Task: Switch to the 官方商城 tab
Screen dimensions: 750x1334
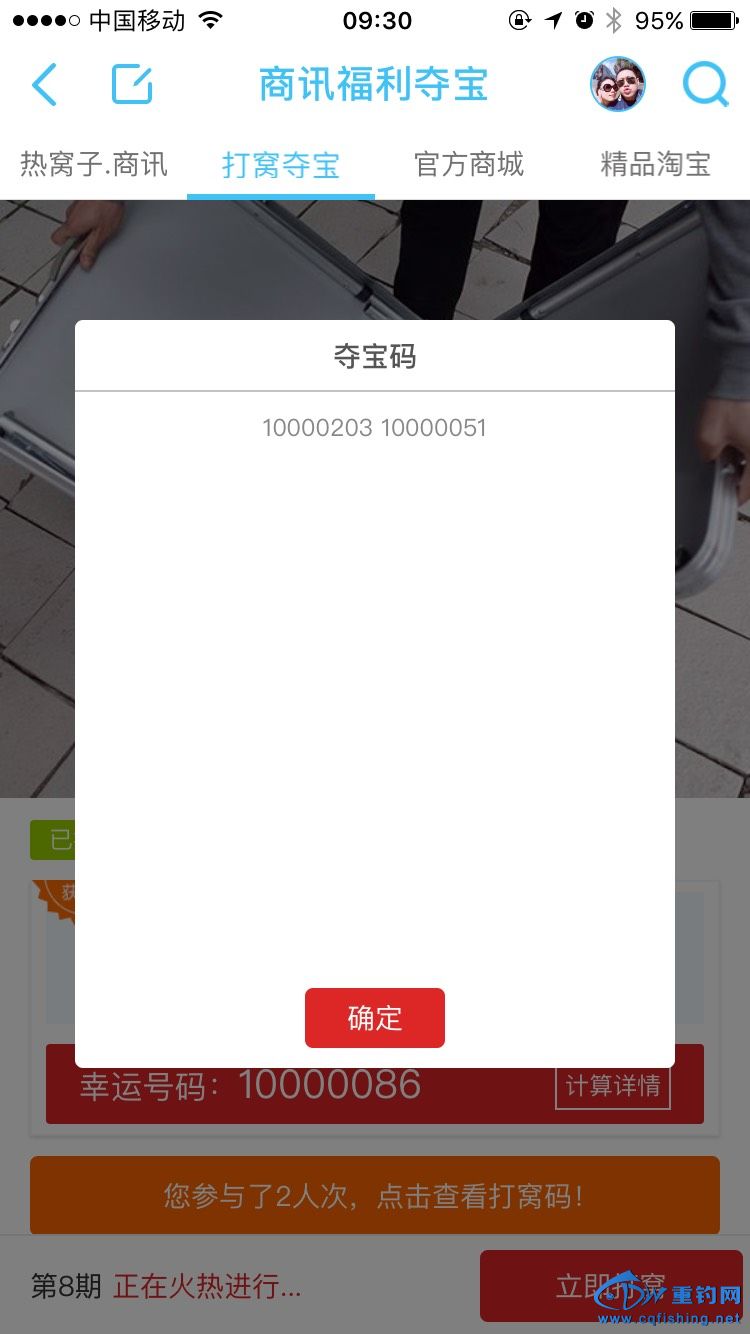Action: [469, 165]
